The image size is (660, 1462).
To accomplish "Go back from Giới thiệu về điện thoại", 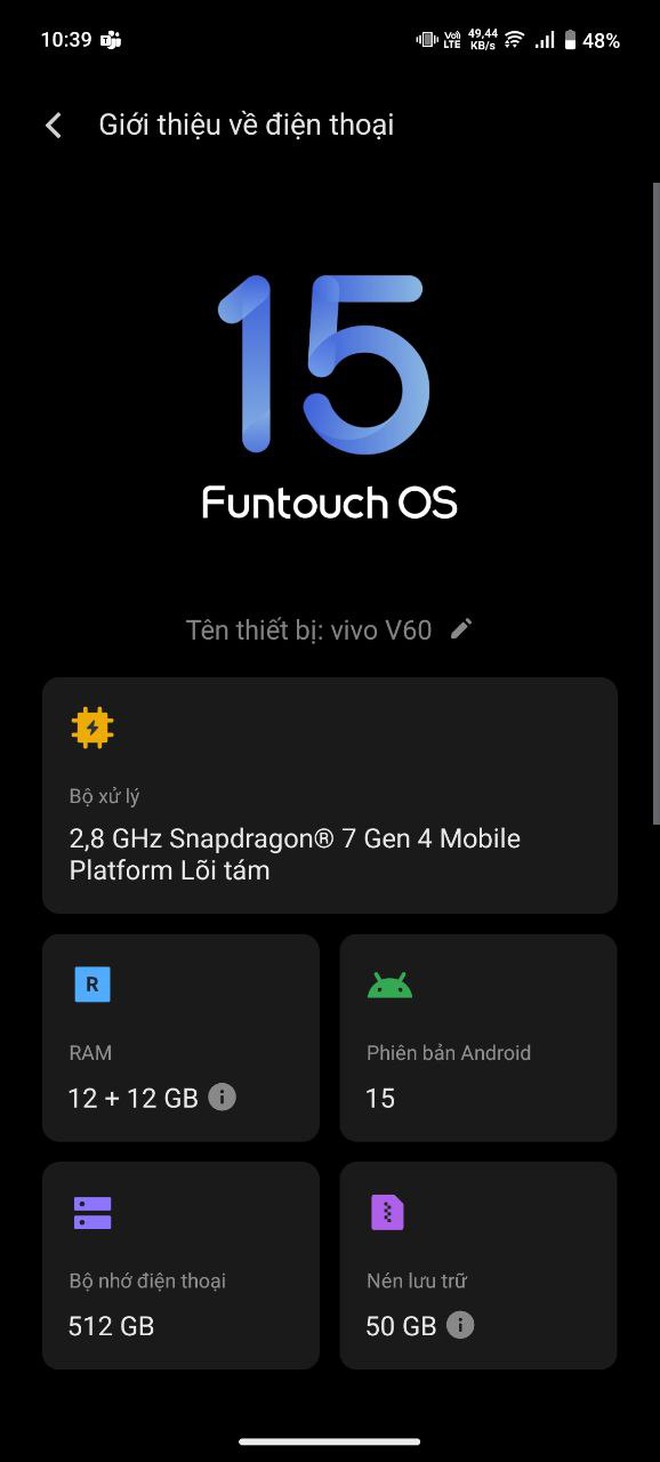I will pyautogui.click(x=54, y=125).
